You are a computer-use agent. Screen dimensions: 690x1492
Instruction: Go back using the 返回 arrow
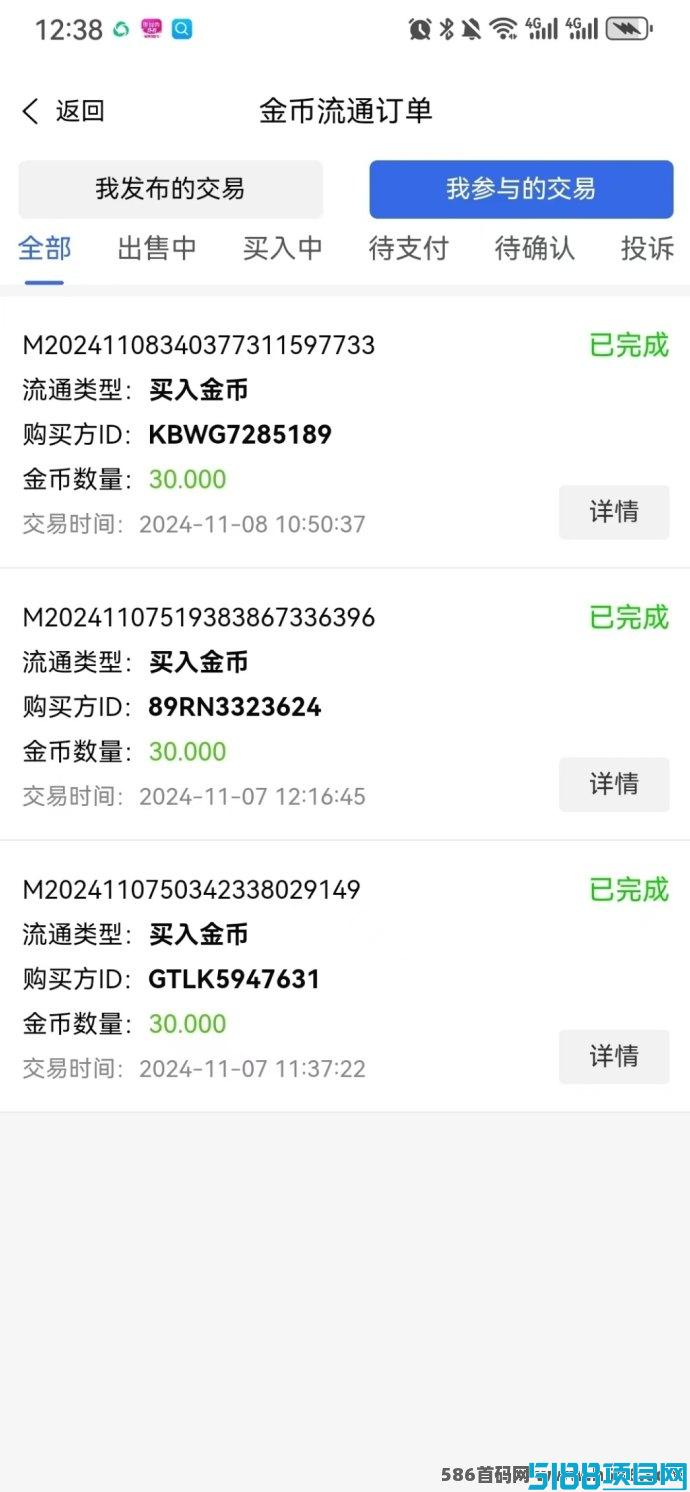coord(62,111)
